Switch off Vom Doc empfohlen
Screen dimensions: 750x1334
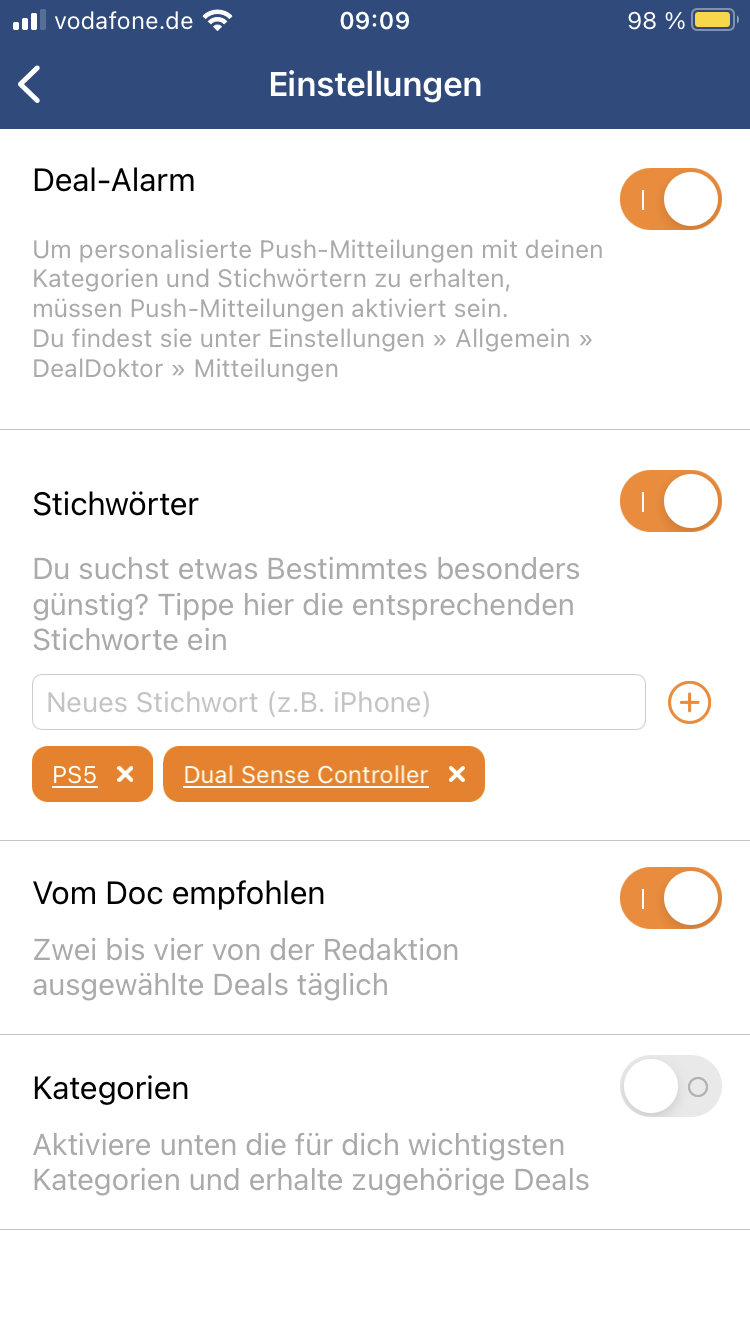click(x=670, y=898)
